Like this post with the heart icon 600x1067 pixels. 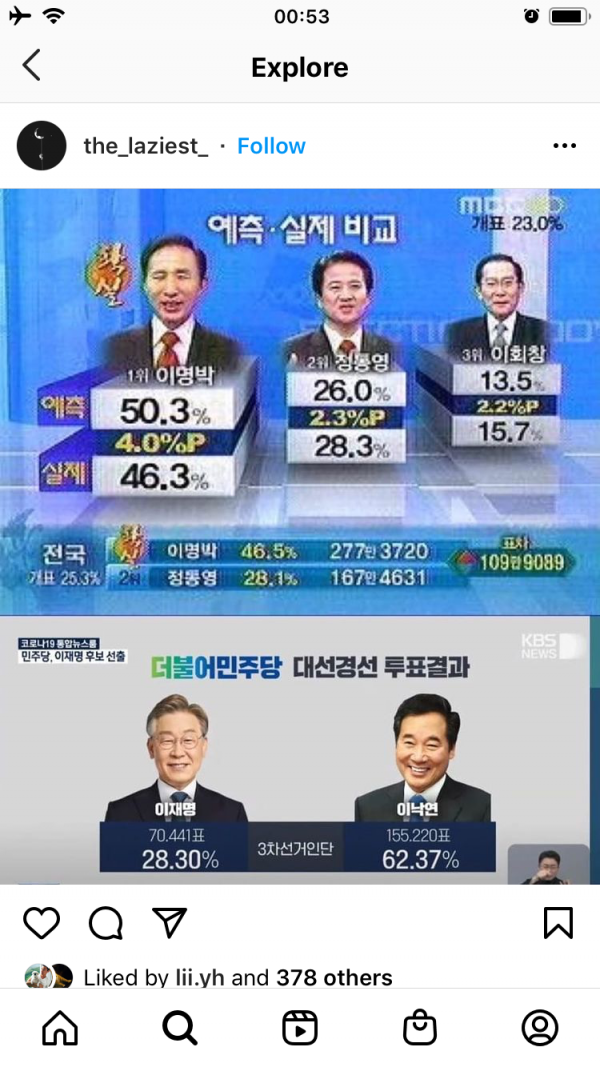[41, 922]
